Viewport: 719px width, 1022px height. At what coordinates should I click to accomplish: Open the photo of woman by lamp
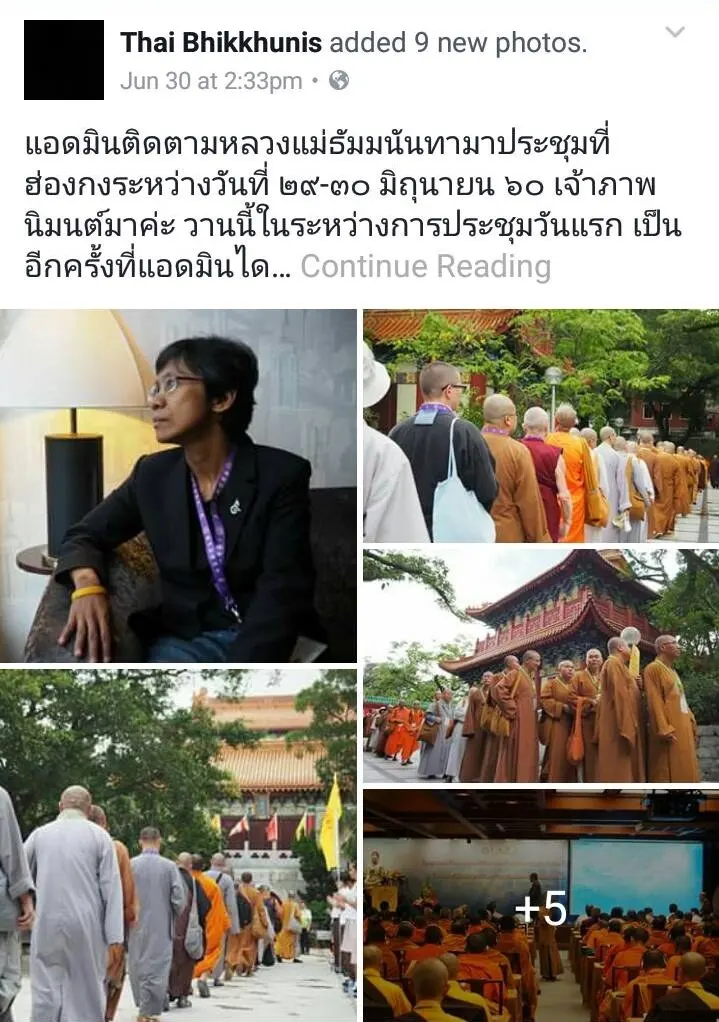coord(178,486)
